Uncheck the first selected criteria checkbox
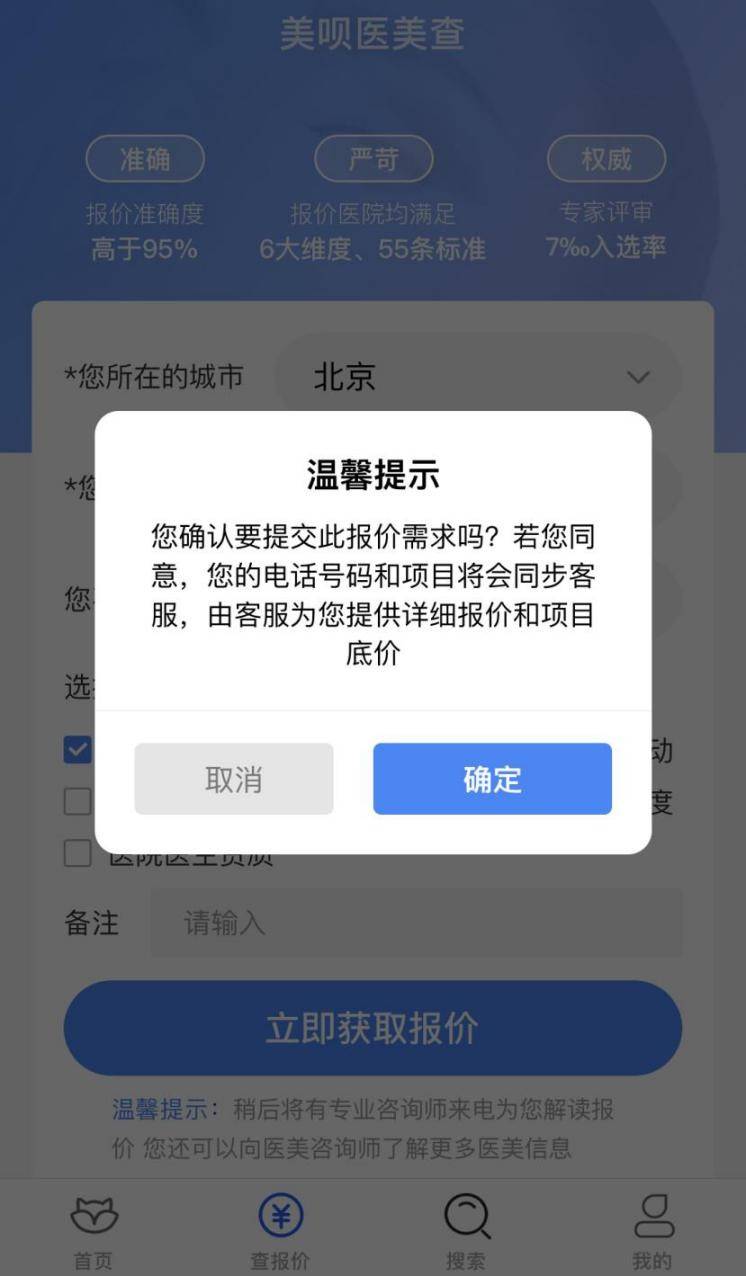The image size is (746, 1276). point(77,749)
